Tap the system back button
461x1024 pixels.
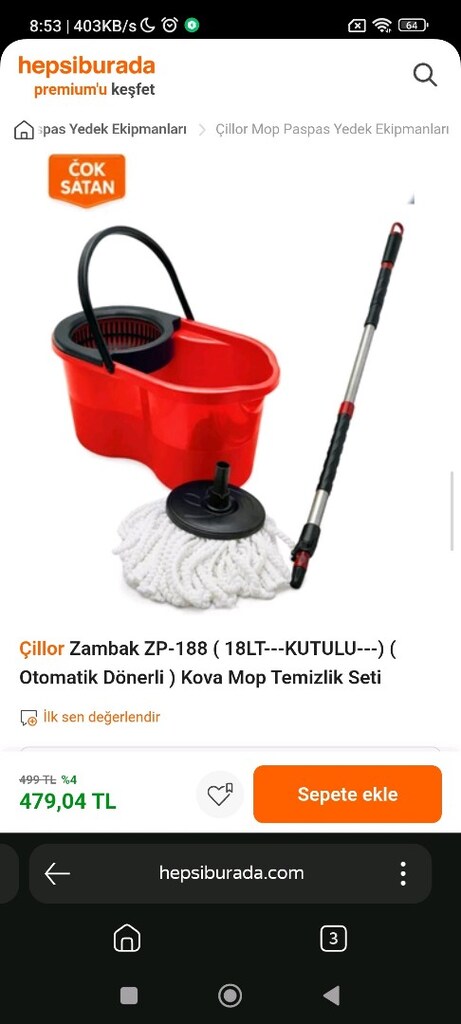[x=332, y=995]
